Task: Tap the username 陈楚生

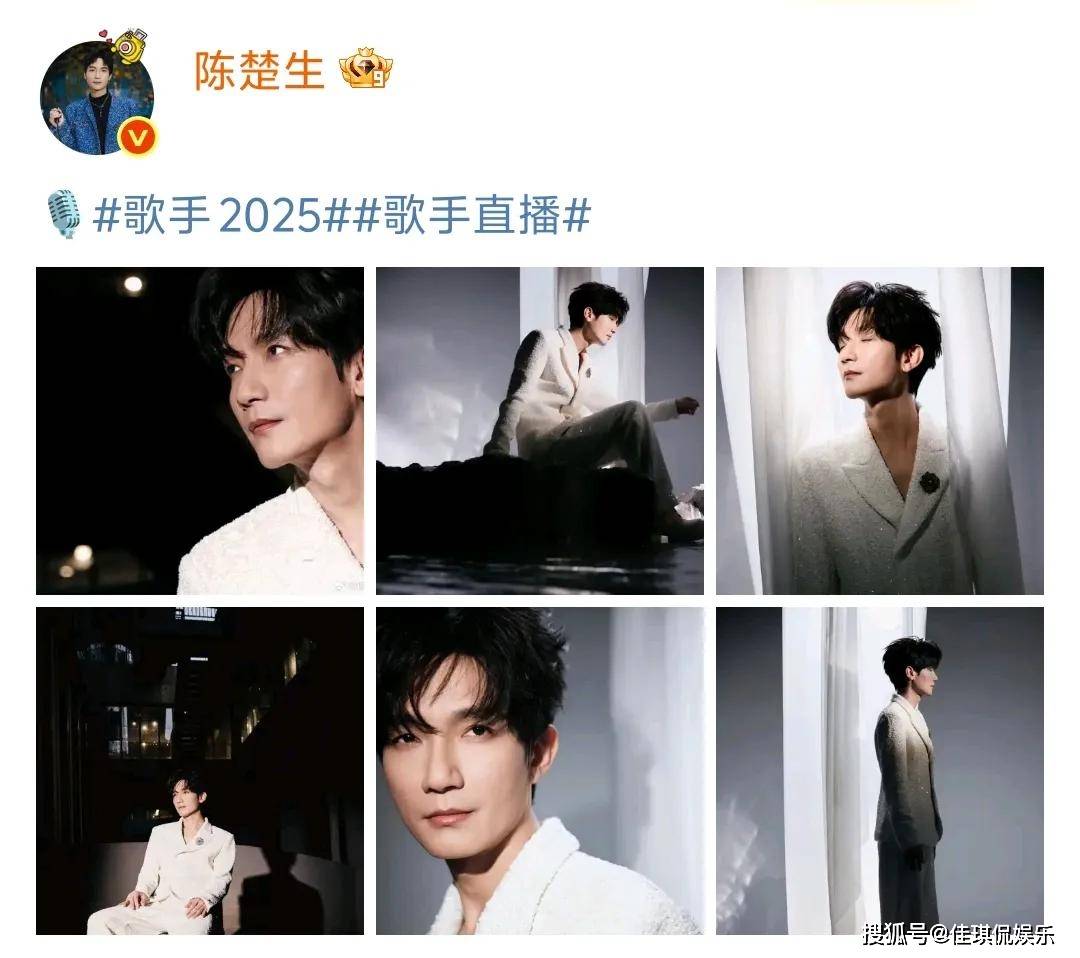Action: (259, 72)
